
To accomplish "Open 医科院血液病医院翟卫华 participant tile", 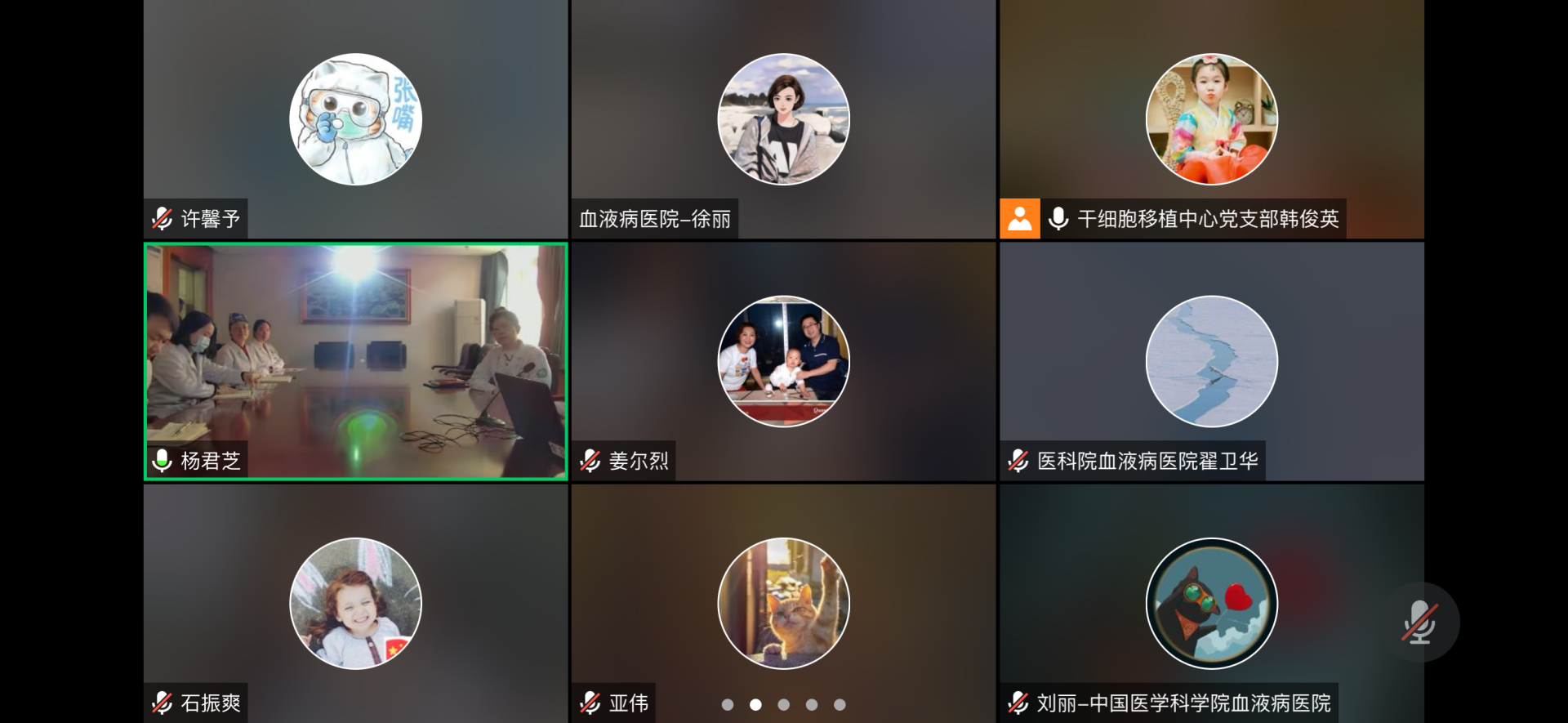I will pyautogui.click(x=1211, y=361).
